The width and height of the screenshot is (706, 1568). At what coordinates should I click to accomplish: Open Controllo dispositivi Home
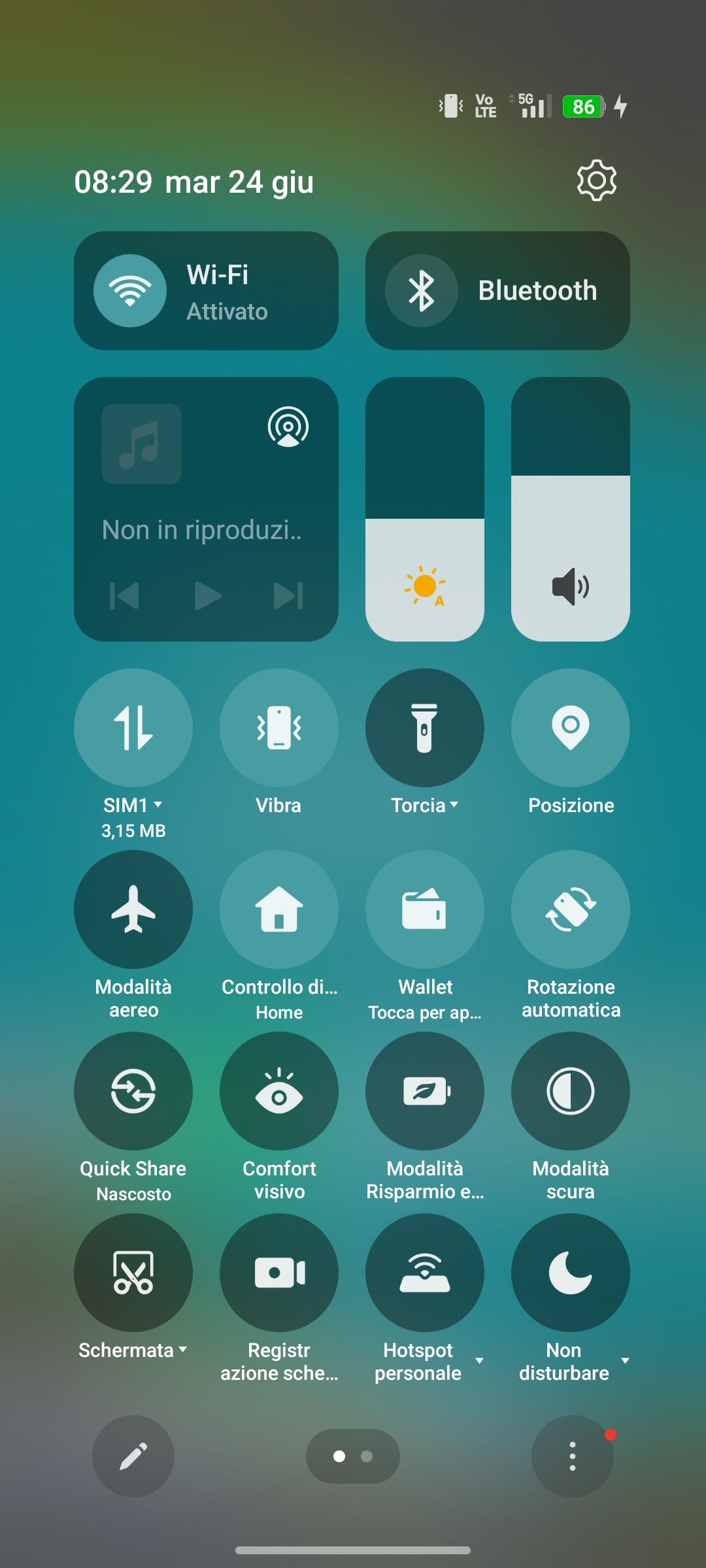[279, 909]
